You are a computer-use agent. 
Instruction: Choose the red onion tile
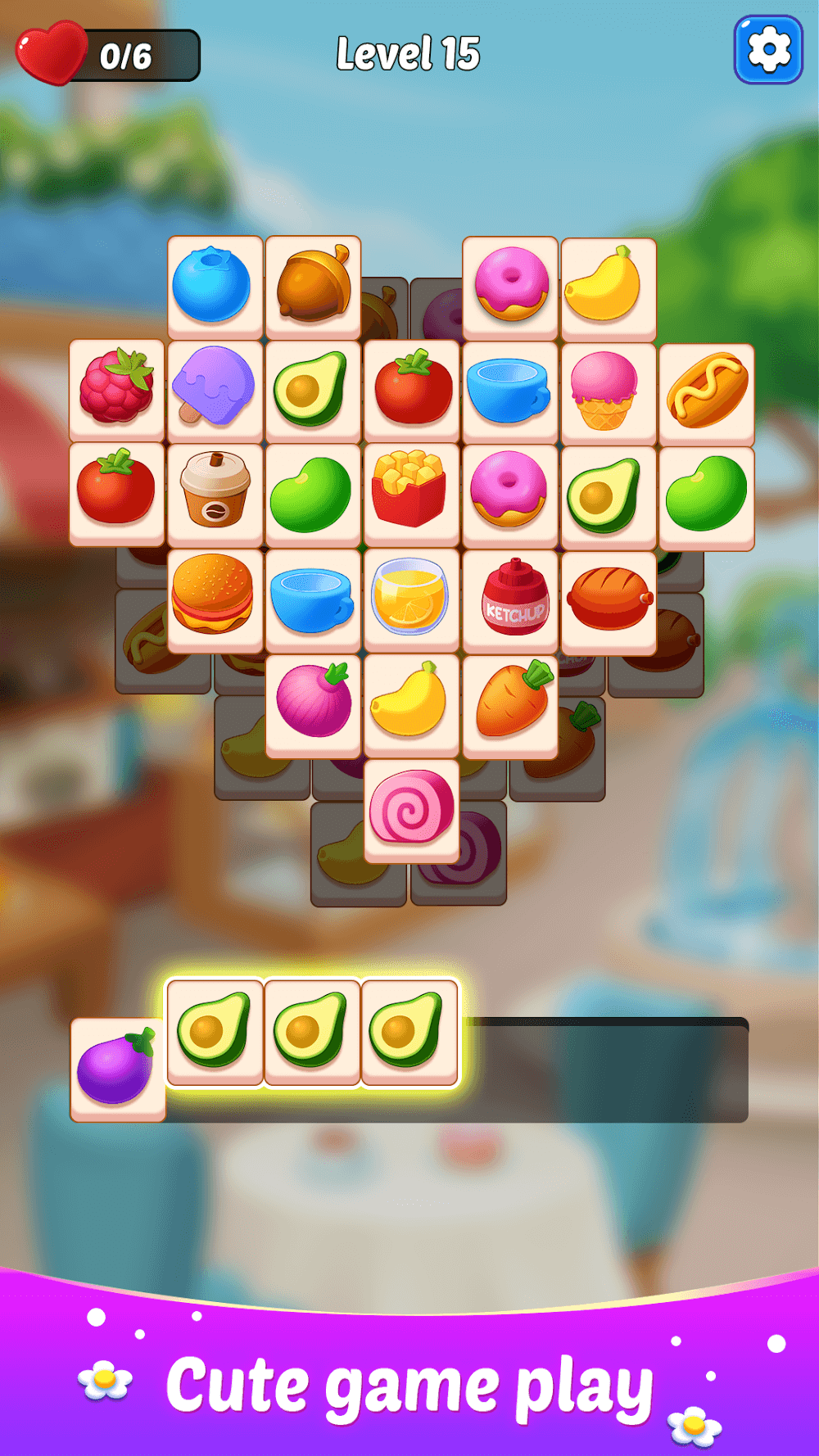[x=313, y=703]
